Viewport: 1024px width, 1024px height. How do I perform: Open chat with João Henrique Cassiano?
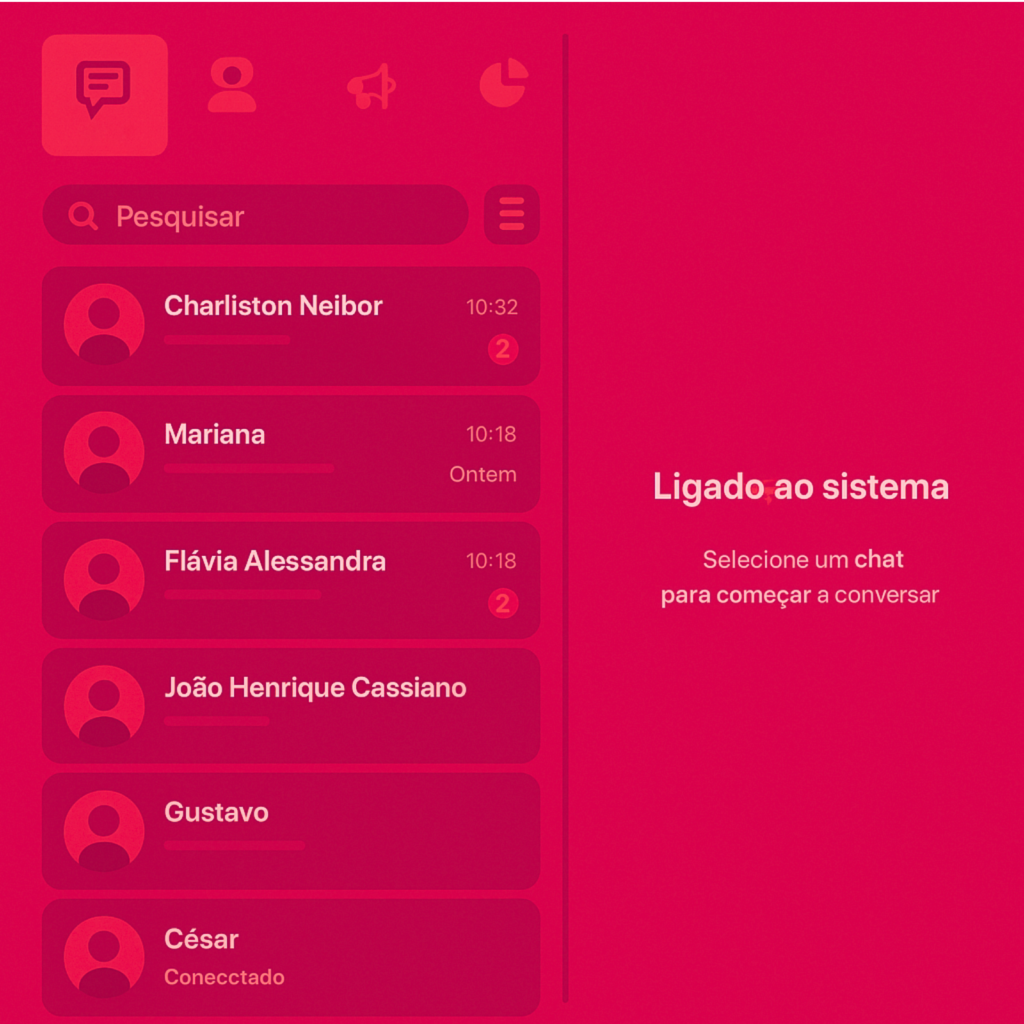(x=290, y=706)
